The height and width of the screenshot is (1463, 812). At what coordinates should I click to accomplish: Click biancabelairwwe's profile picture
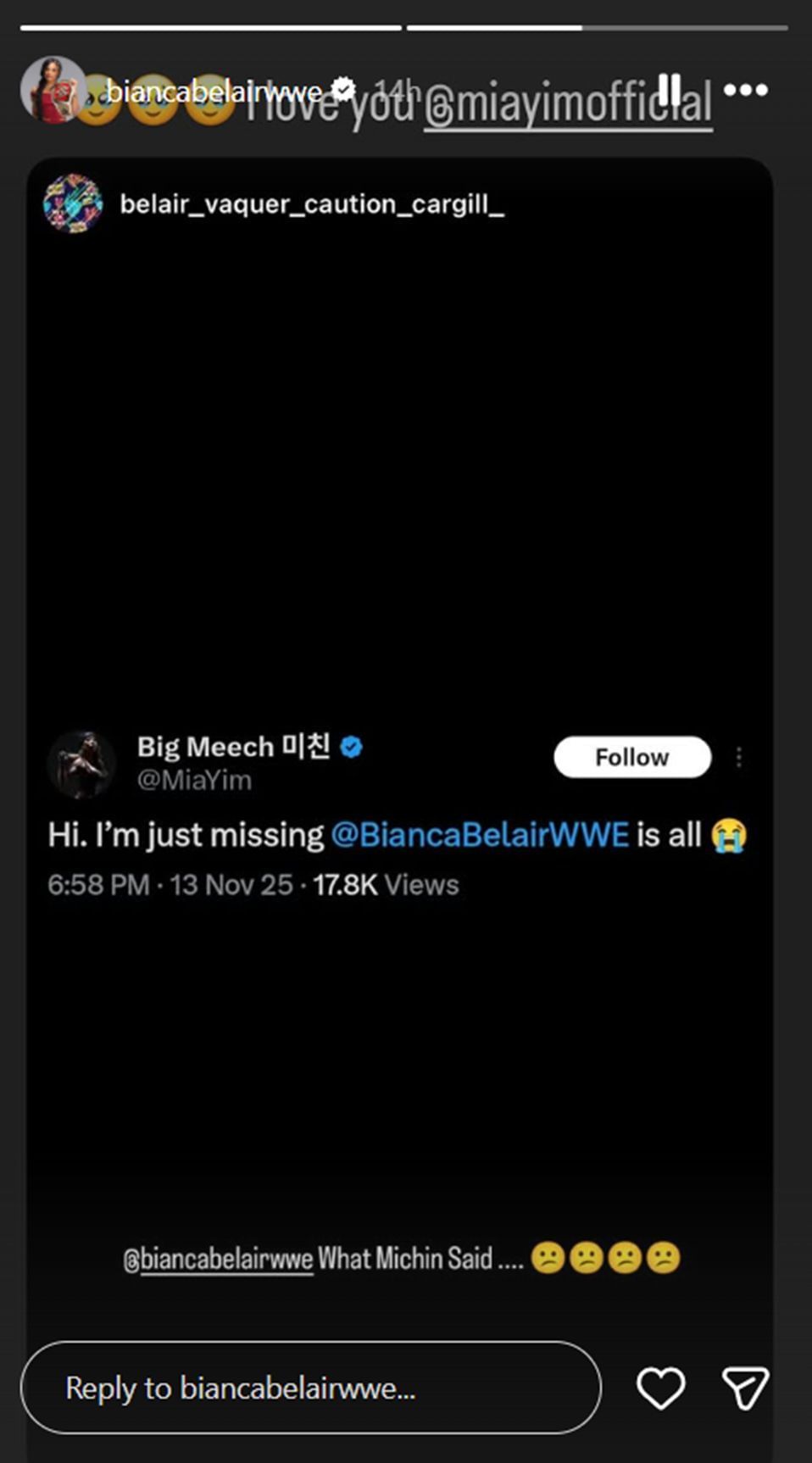click(x=57, y=89)
